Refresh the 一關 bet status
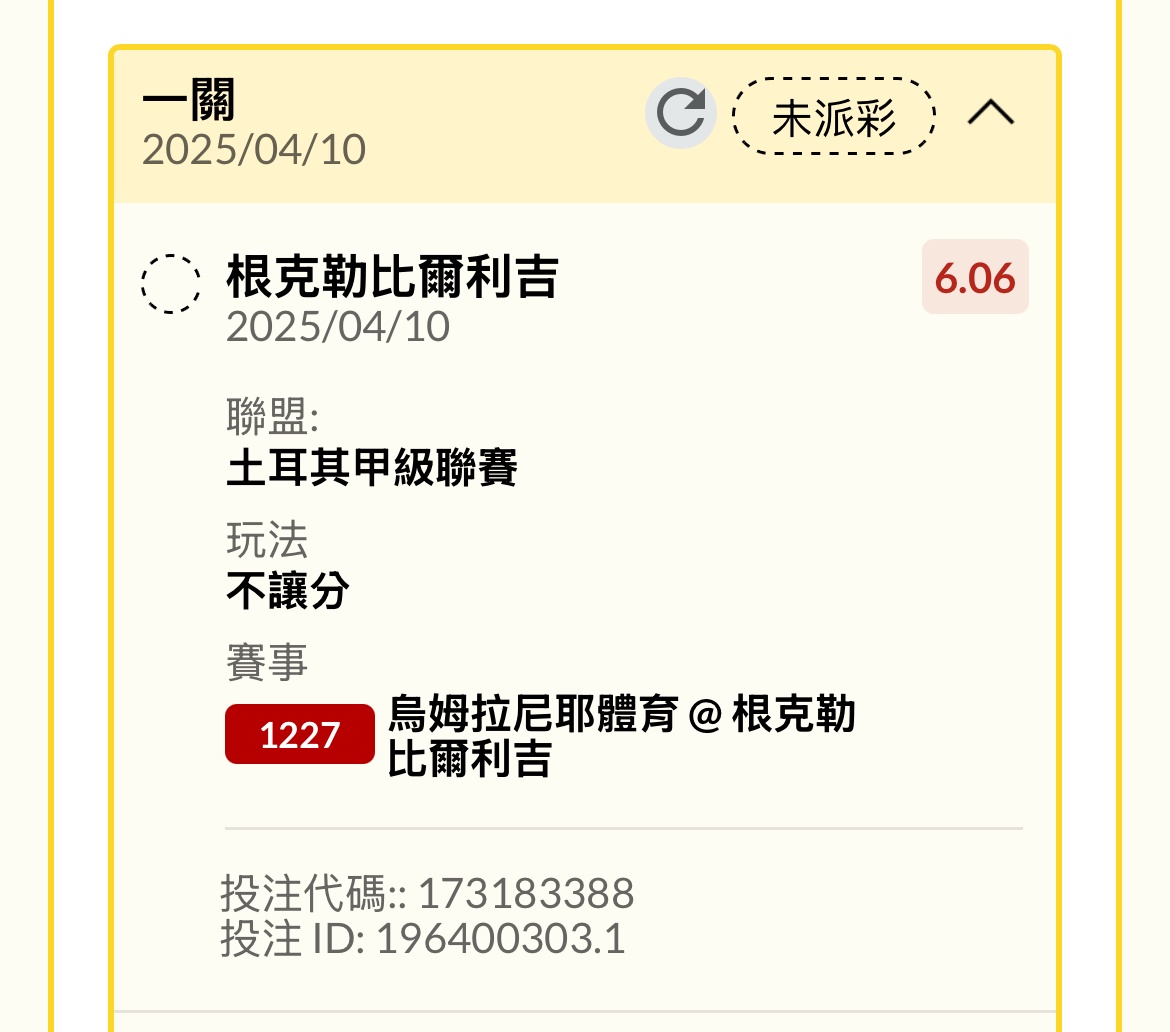Screen dimensions: 1170x1032 [x=680, y=113]
